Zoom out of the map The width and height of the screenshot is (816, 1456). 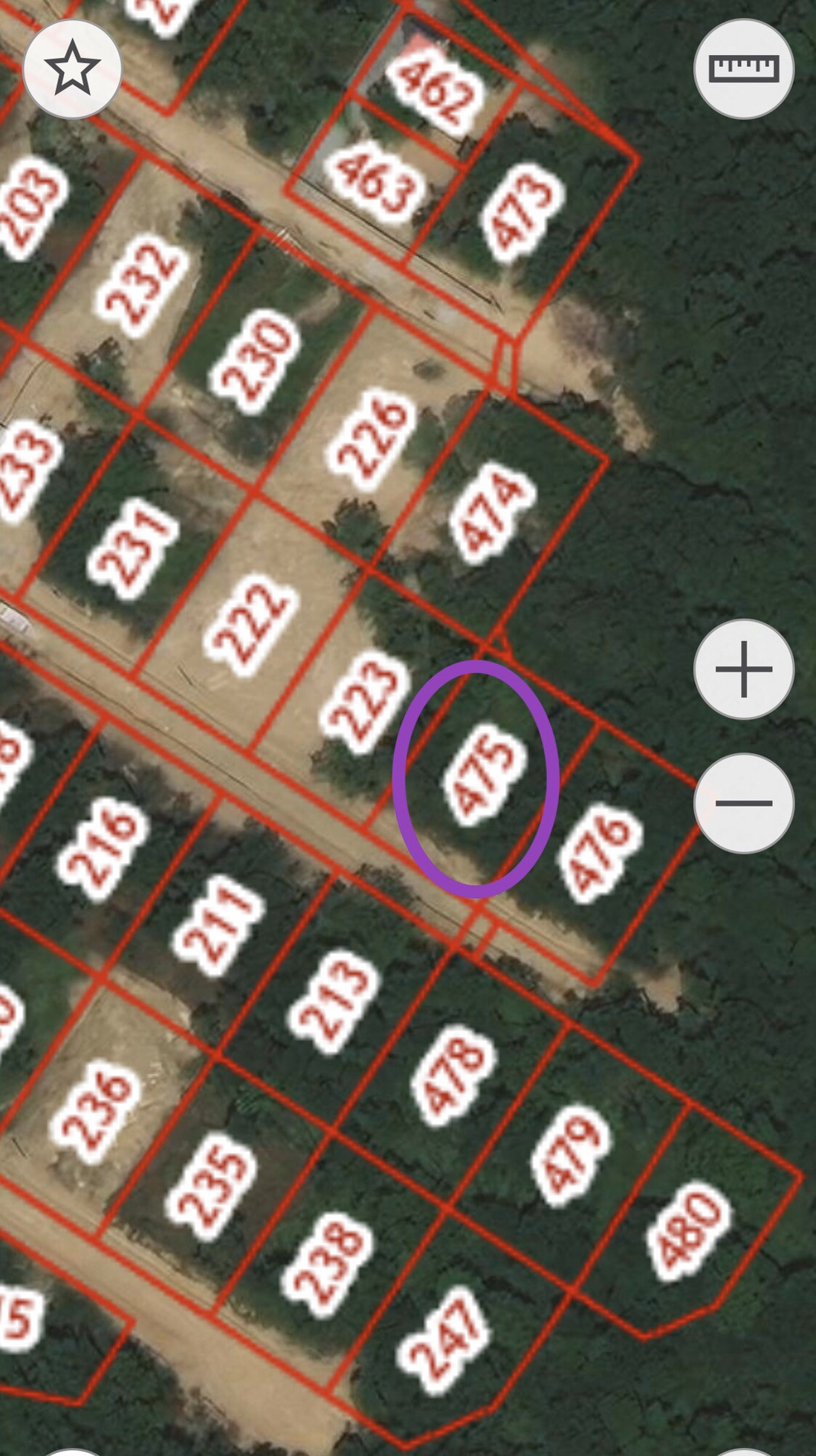[743, 802]
